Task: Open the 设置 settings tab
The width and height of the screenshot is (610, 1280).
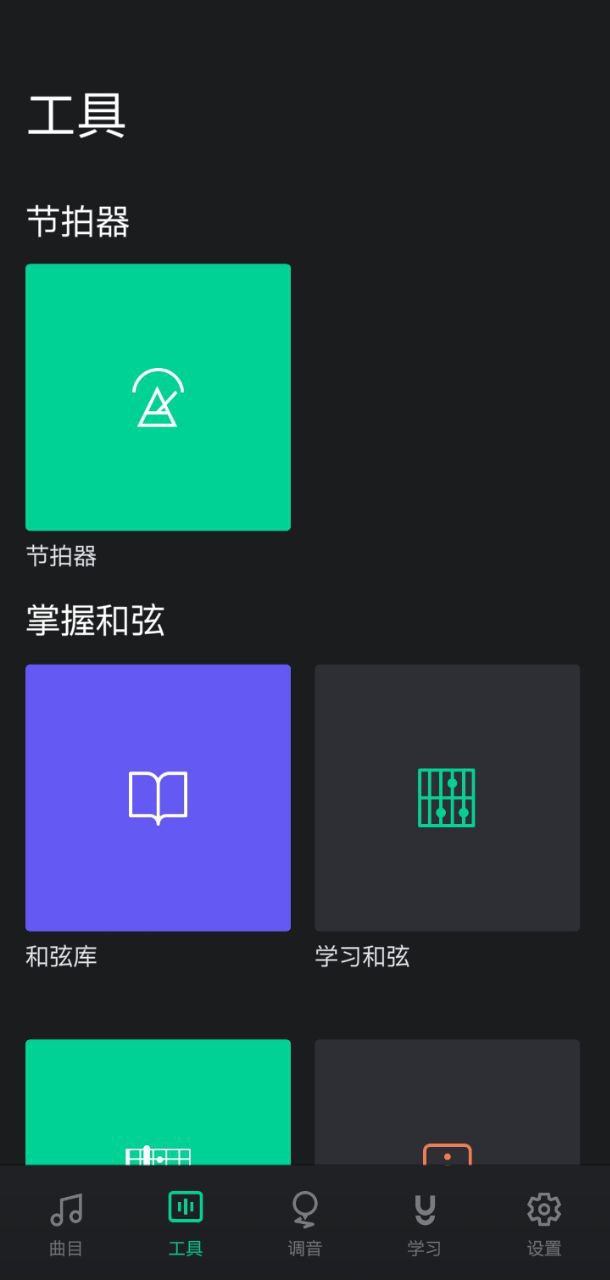Action: pos(544,1223)
